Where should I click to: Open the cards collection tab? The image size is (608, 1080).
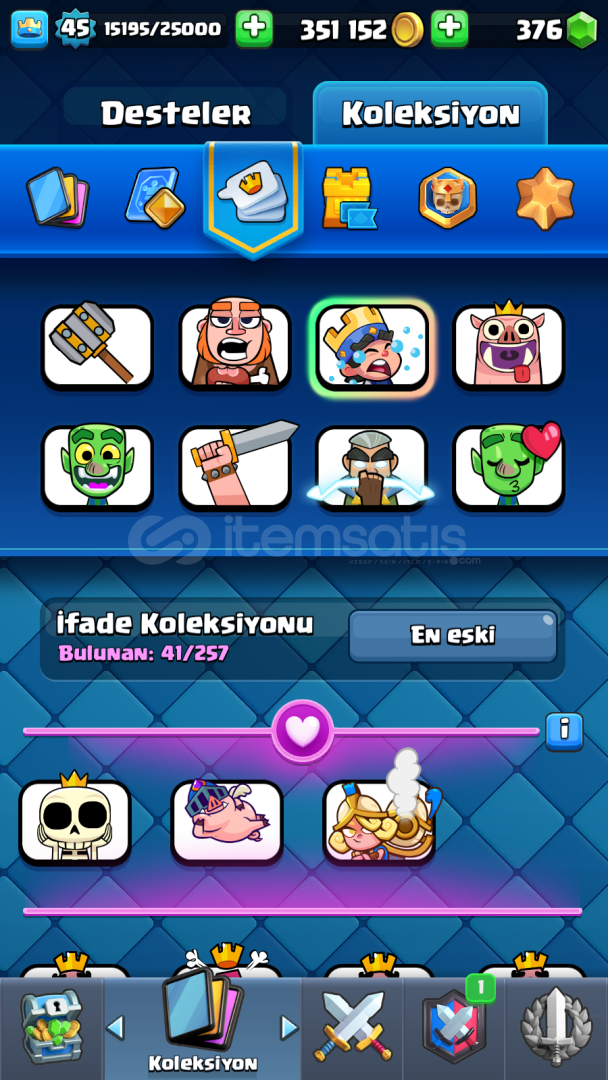(58, 198)
